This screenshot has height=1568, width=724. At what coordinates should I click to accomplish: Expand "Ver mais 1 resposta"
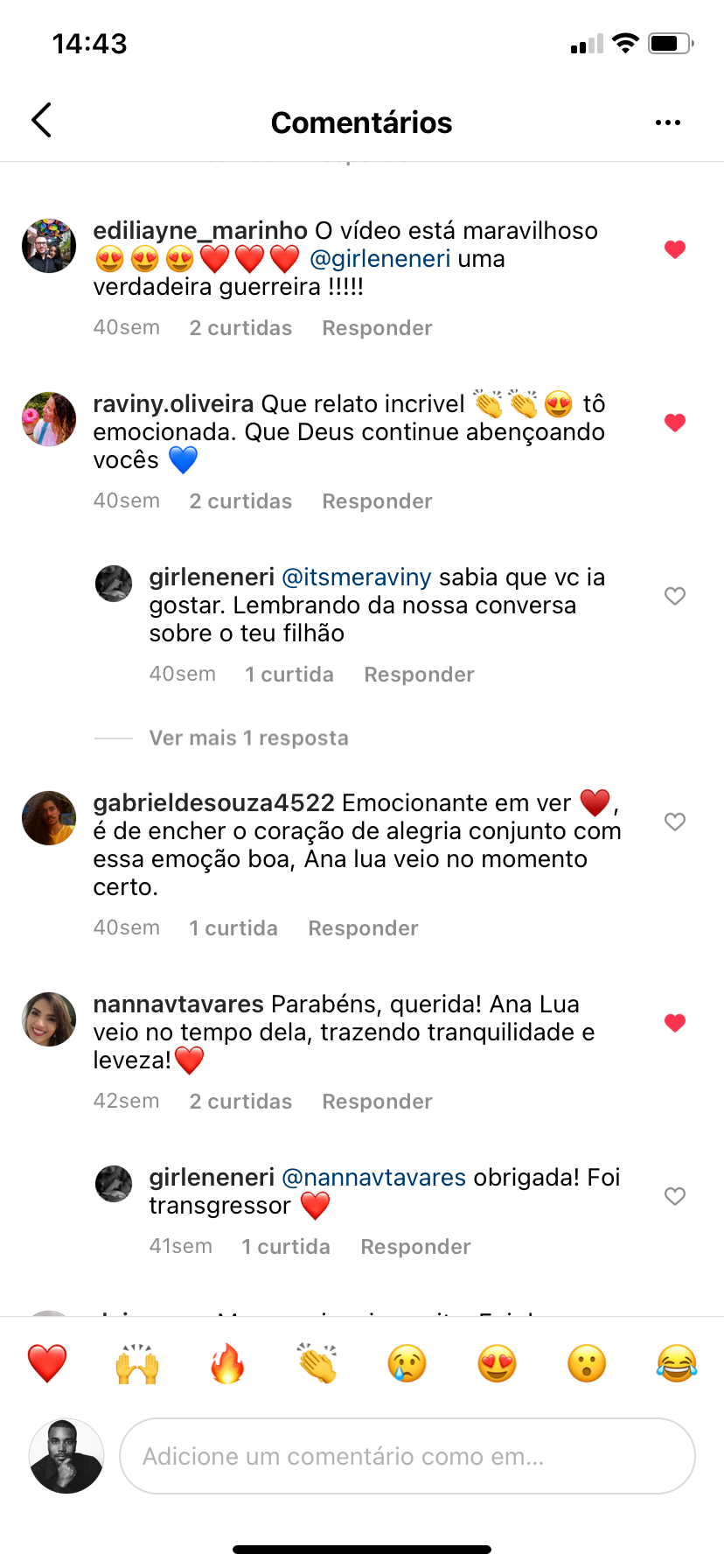point(248,738)
